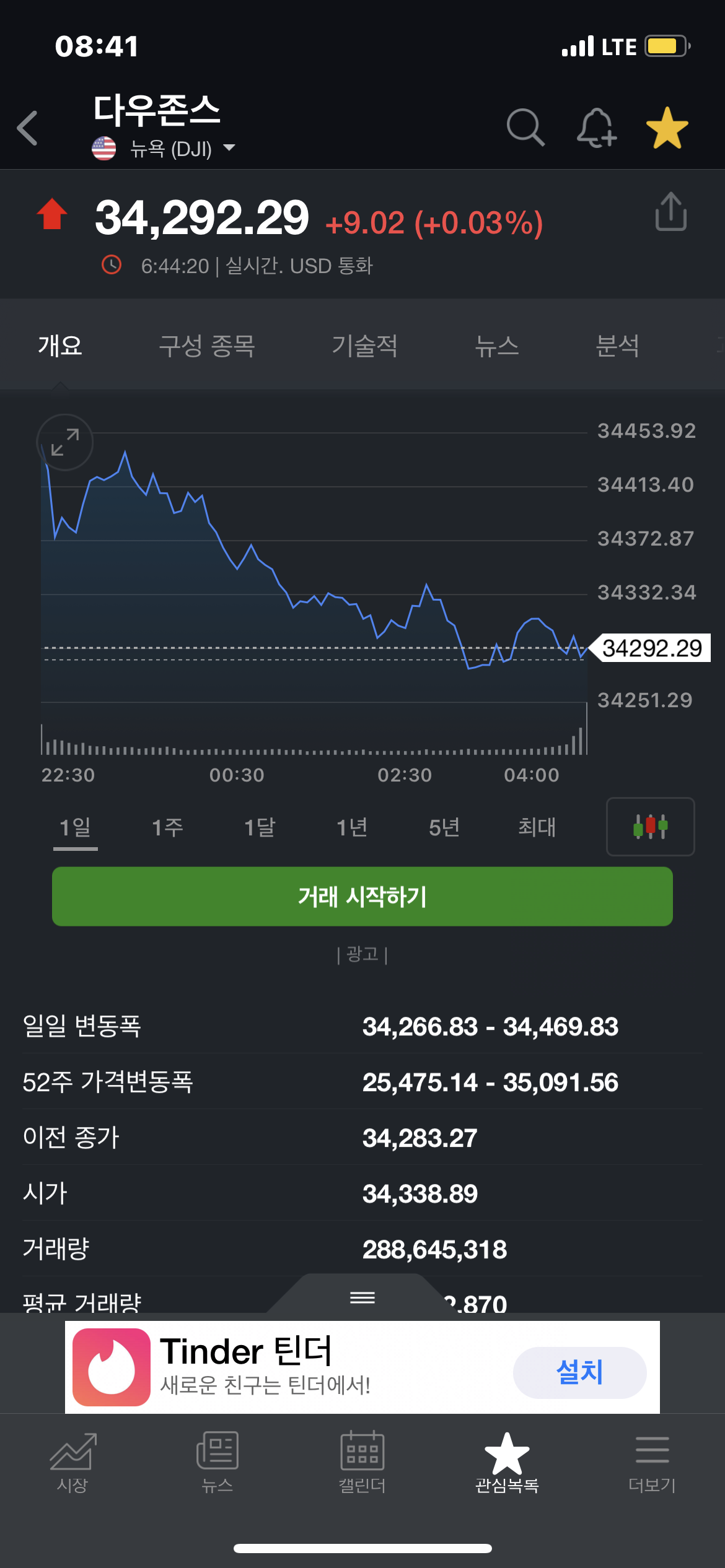This screenshot has height=1568, width=725.
Task: Select the 1년 chart range
Action: tap(352, 827)
